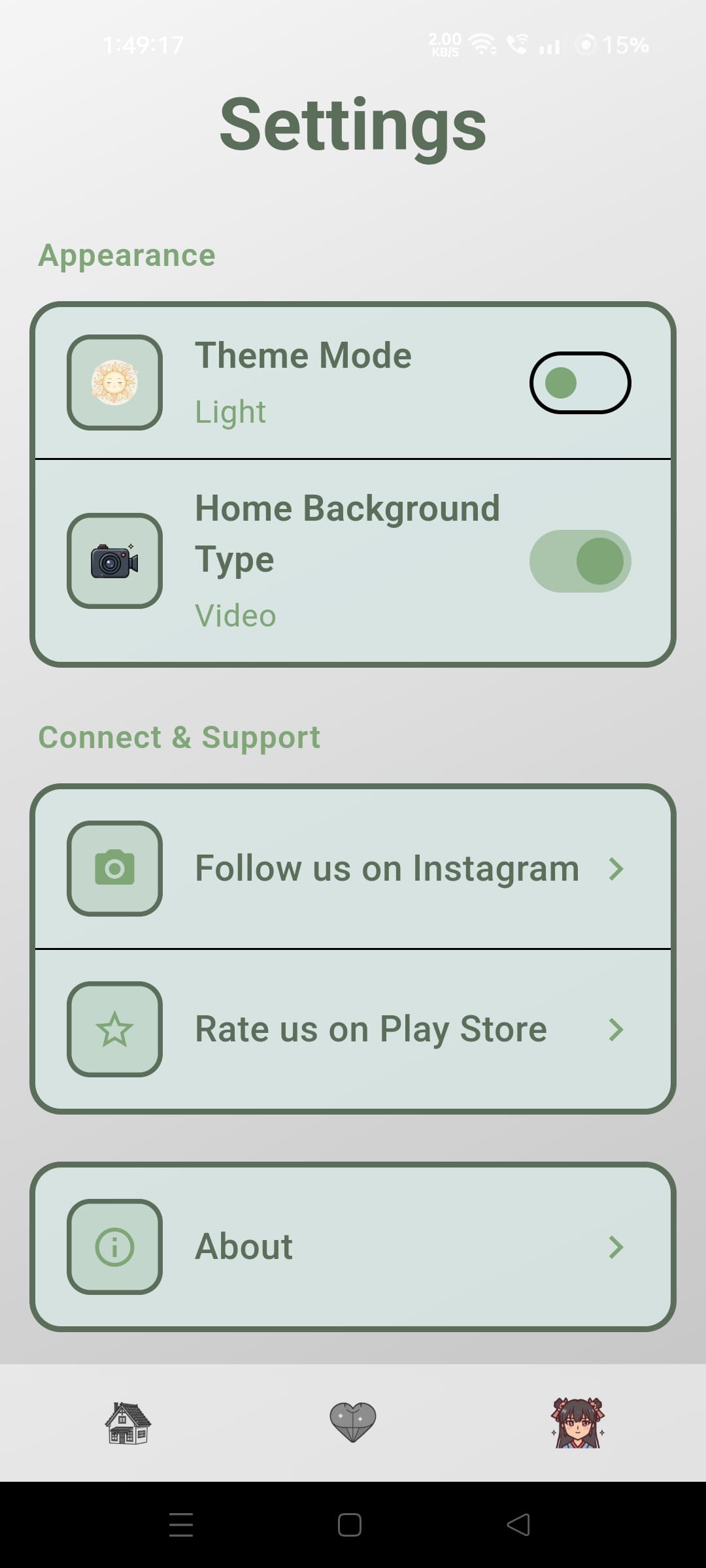Viewport: 706px width, 1568px height.
Task: Click the camera icon in the Instagram row
Action: coord(115,868)
